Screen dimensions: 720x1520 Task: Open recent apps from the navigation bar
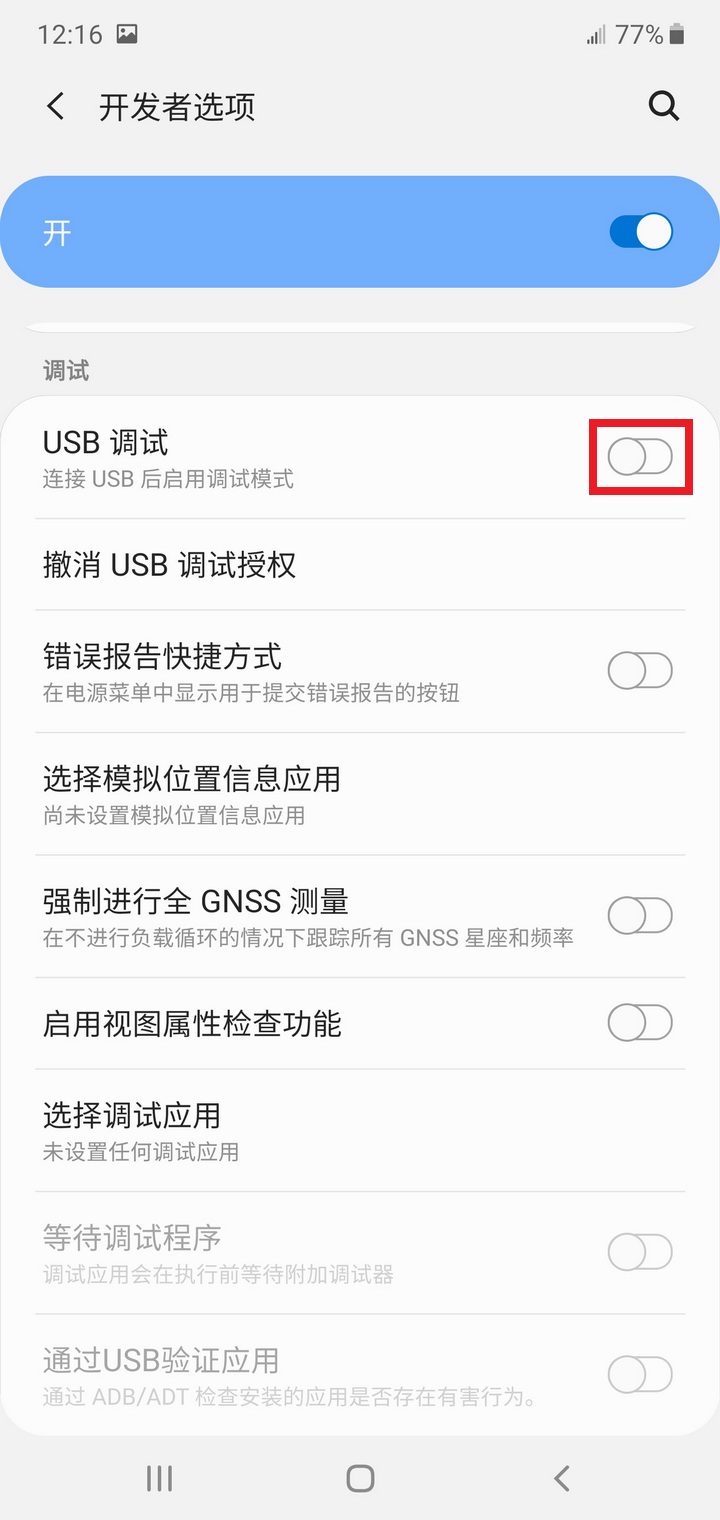pyautogui.click(x=159, y=1478)
